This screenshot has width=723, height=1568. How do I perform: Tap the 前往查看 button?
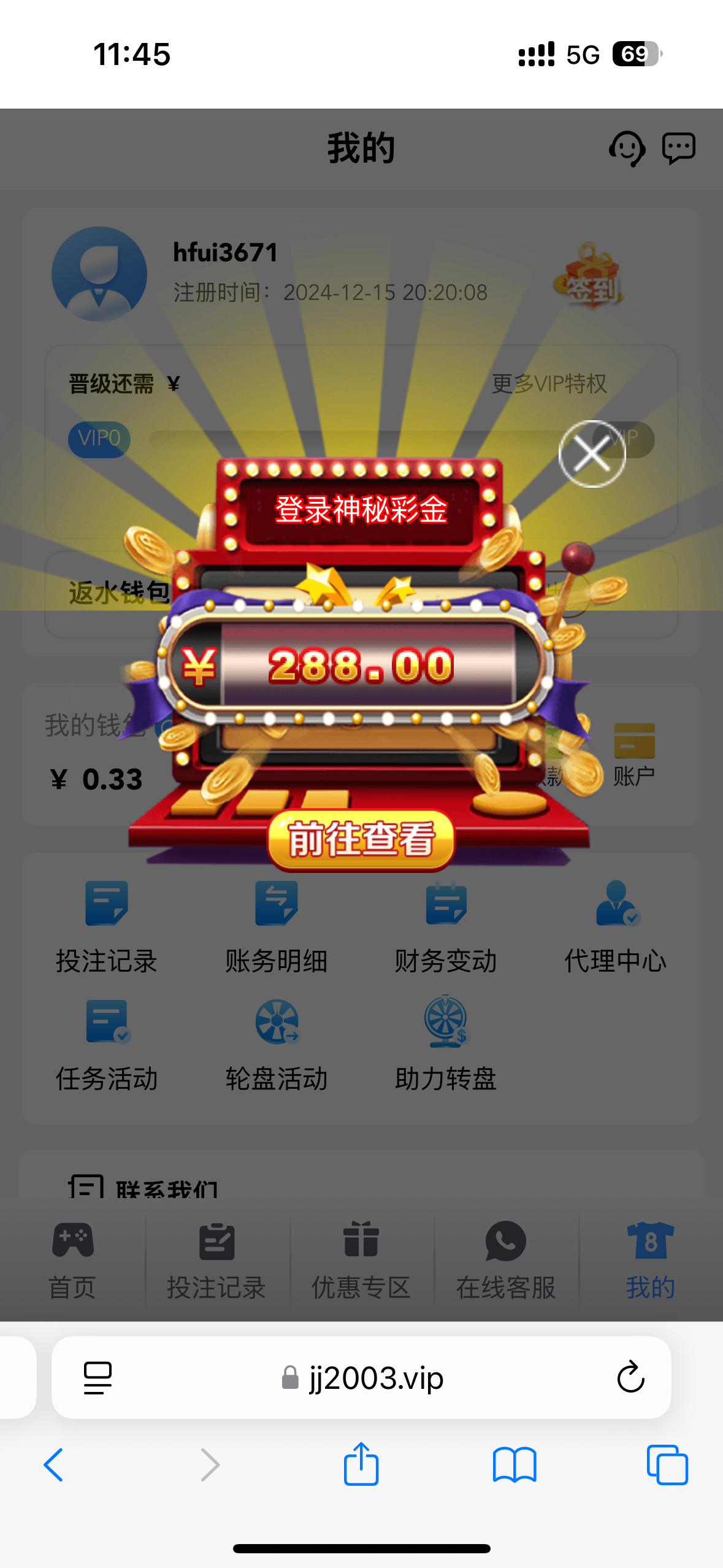(361, 840)
